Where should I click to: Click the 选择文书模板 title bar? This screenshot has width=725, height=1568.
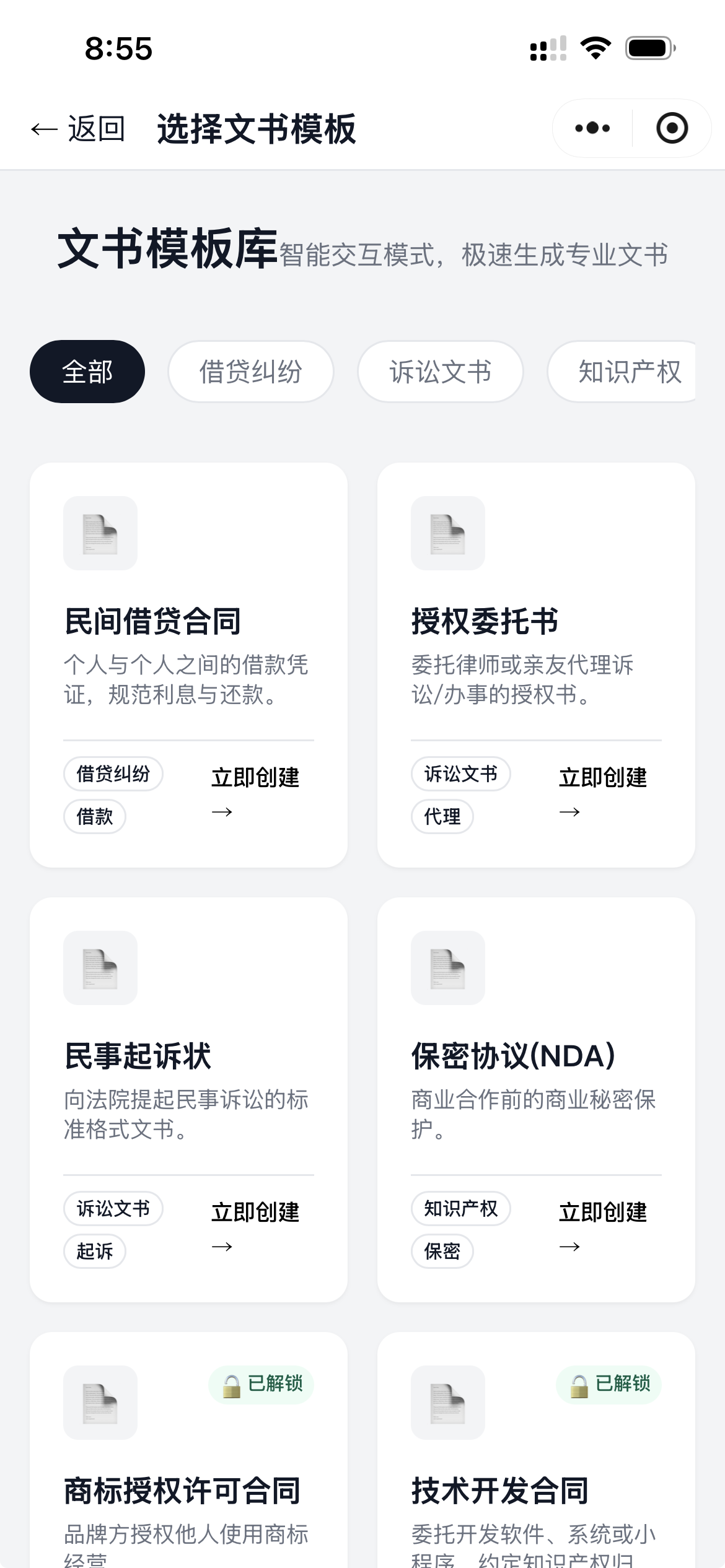257,128
